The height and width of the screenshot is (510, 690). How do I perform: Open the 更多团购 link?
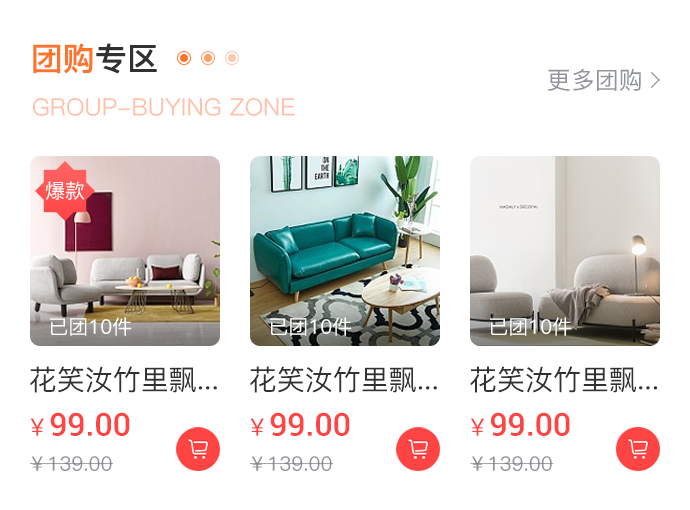pos(603,80)
